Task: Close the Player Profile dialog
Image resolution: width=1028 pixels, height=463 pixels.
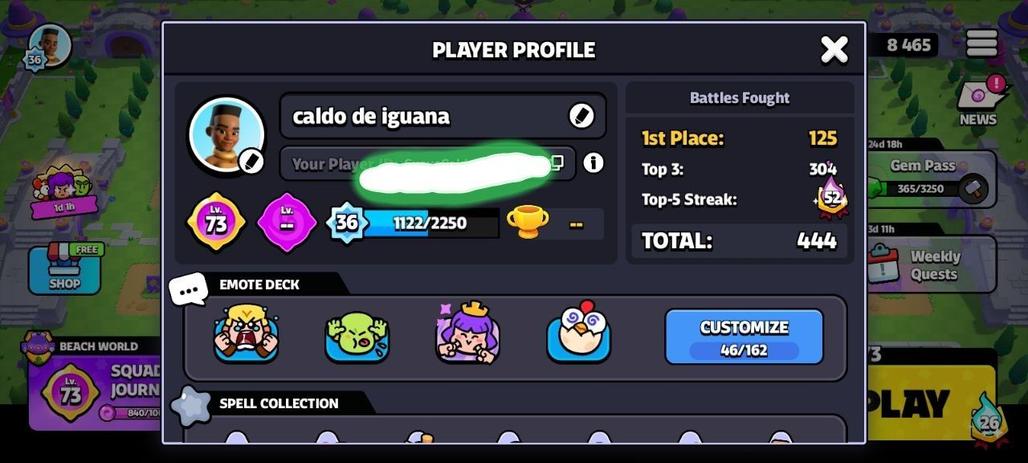Action: pyautogui.click(x=834, y=49)
